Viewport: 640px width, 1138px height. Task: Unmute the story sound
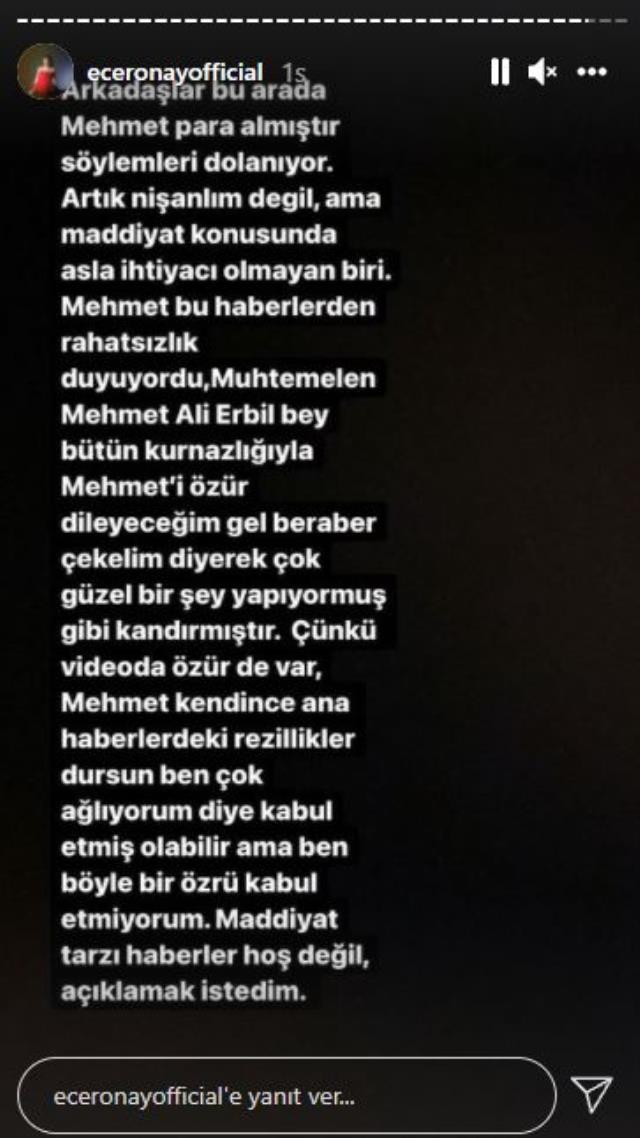point(543,72)
